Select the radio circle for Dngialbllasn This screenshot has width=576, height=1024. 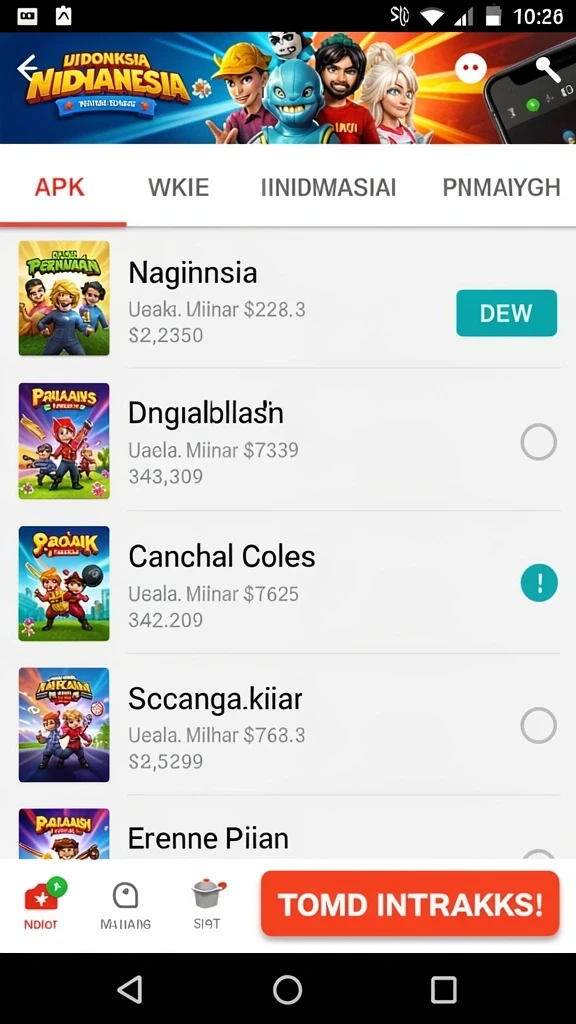538,442
